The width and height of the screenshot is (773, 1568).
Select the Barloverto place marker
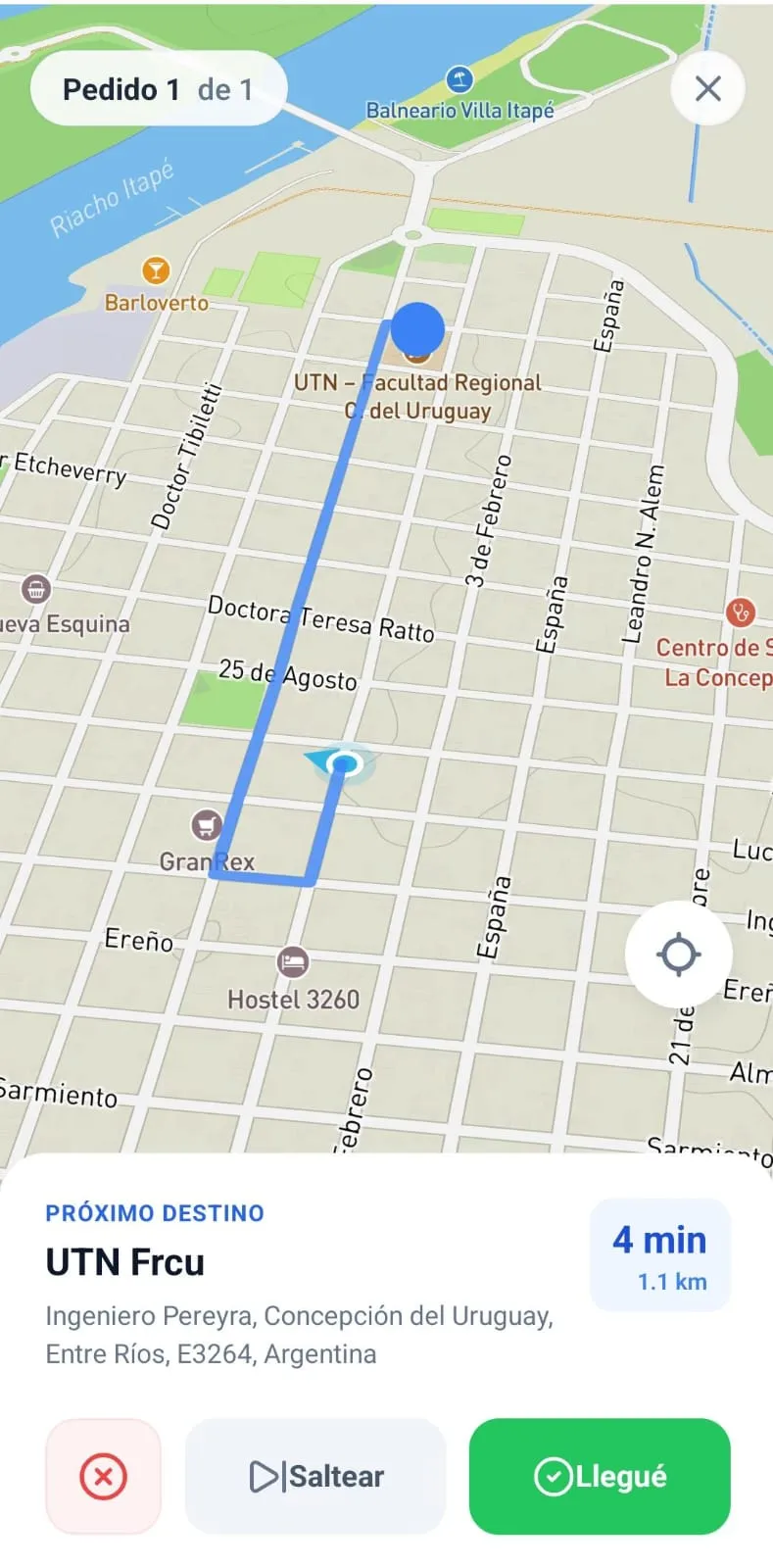pos(155,270)
